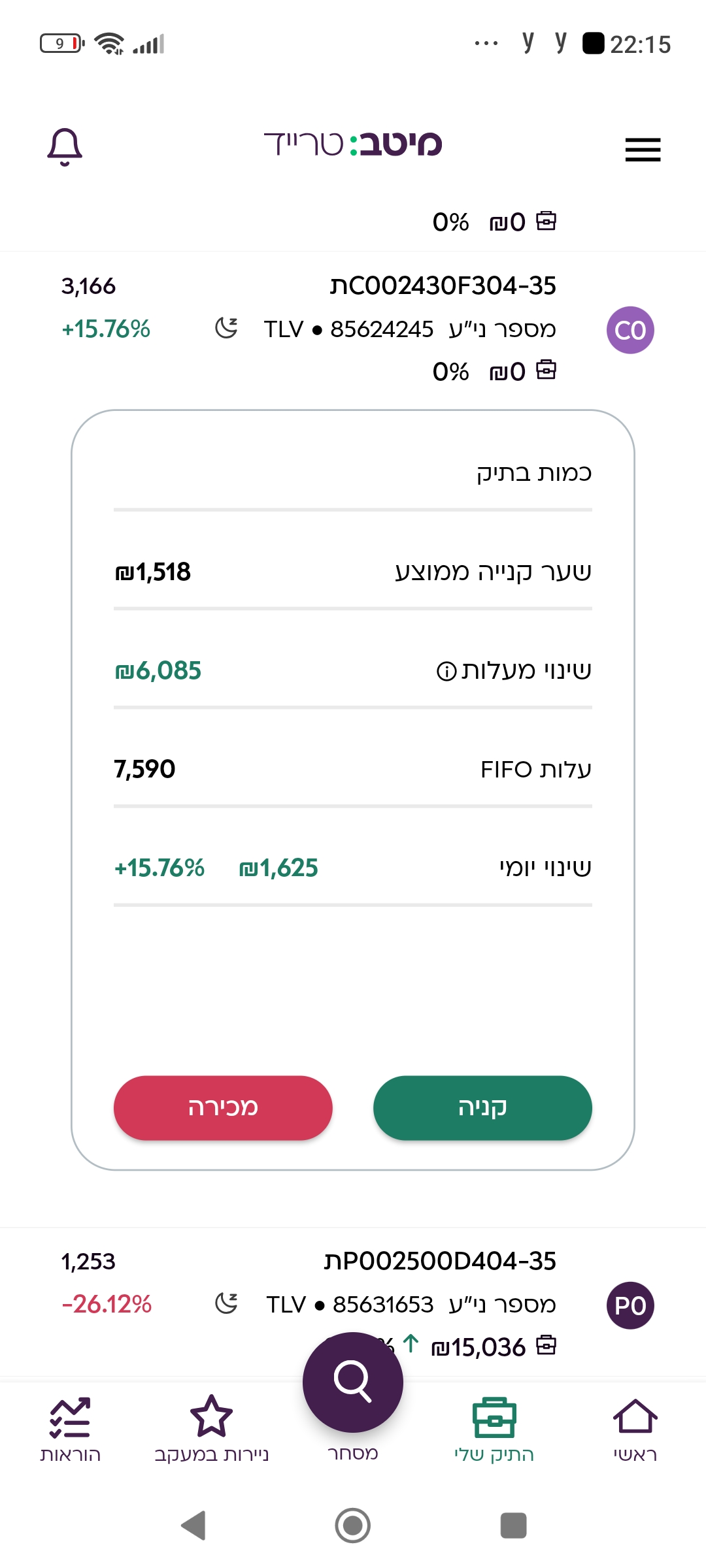
Task: Open the hamburger menu
Action: 643,150
